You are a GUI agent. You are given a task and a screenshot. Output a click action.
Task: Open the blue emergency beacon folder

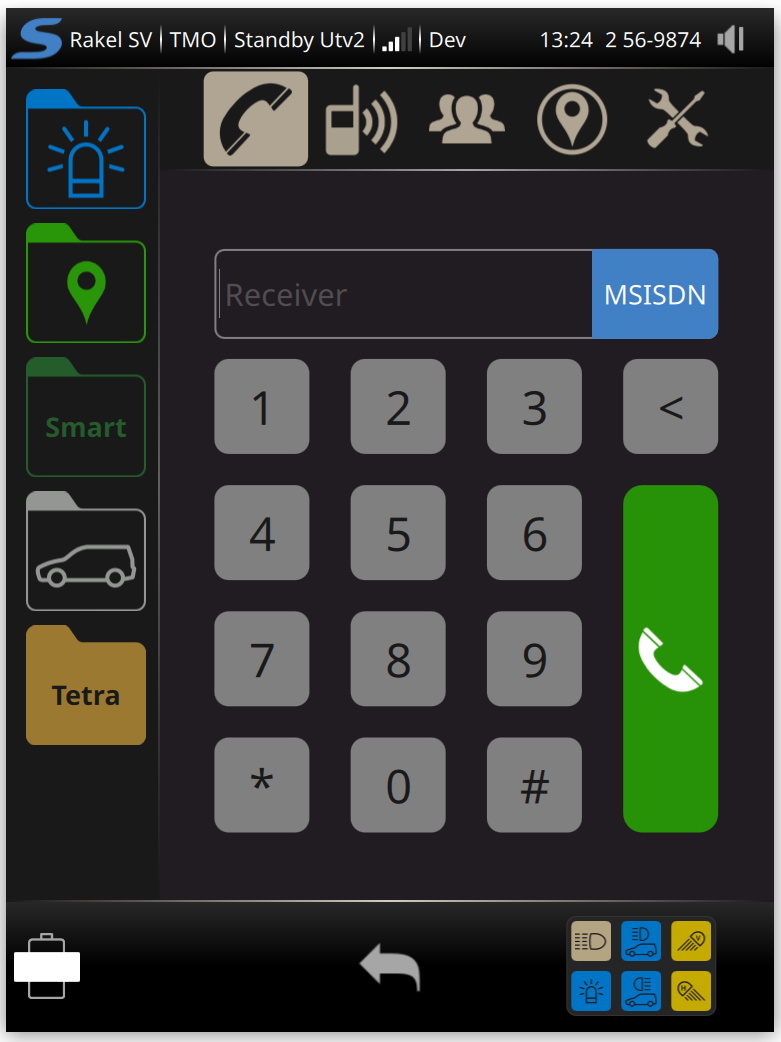point(86,157)
